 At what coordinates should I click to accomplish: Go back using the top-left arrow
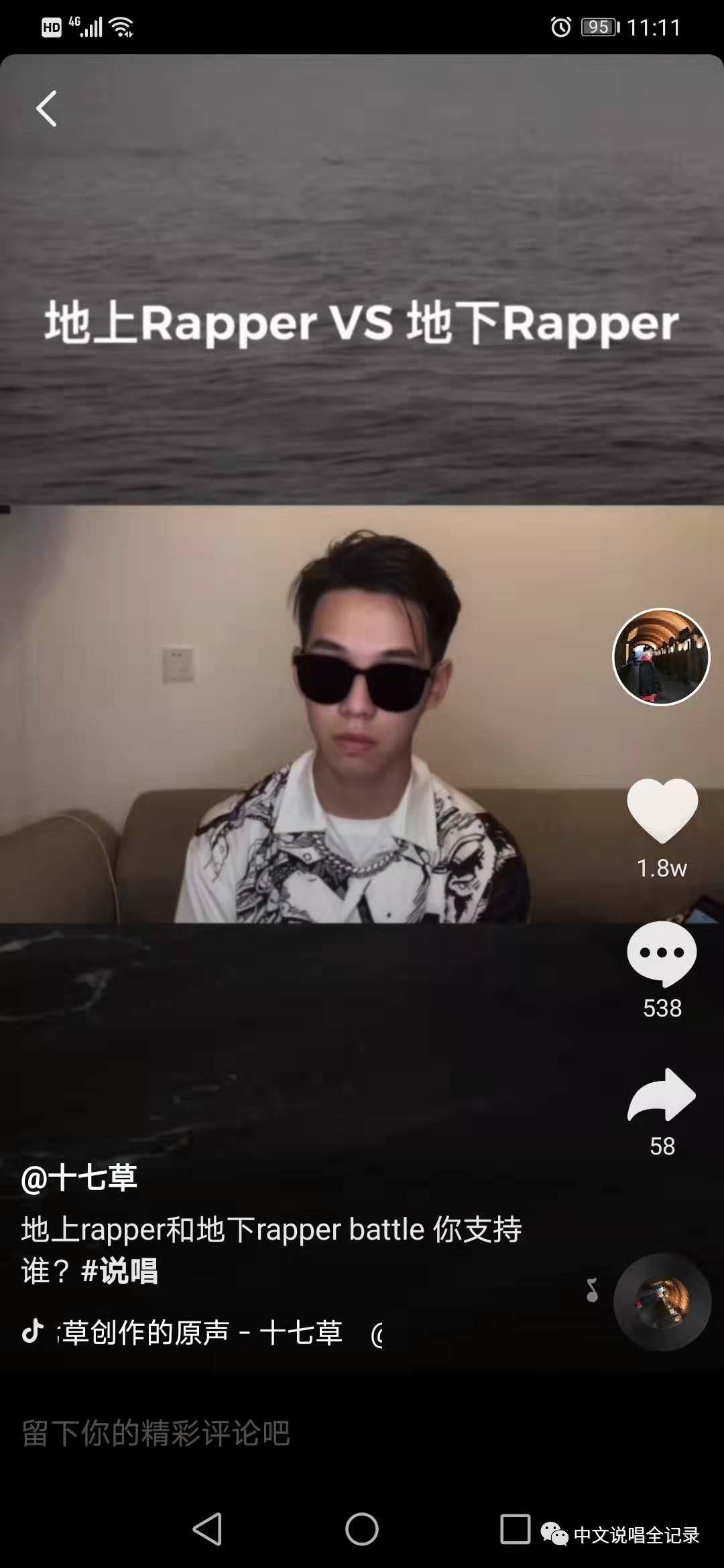tap(46, 109)
